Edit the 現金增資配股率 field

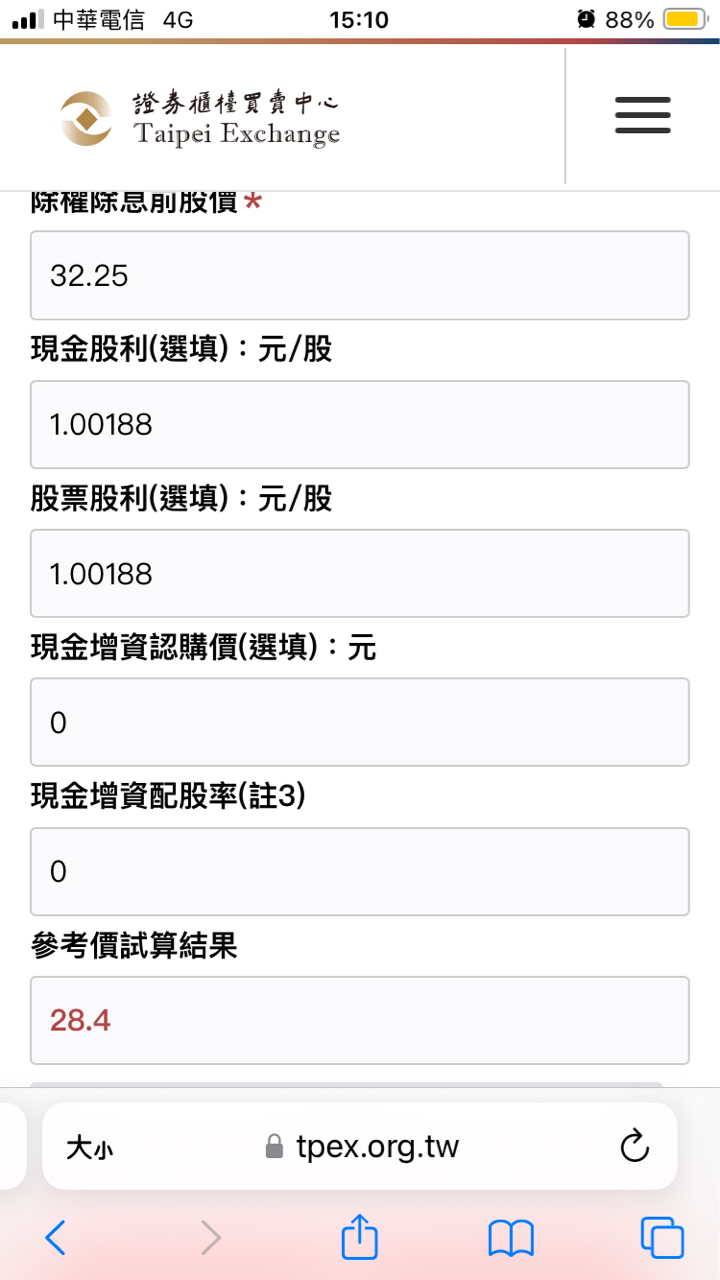pos(360,872)
